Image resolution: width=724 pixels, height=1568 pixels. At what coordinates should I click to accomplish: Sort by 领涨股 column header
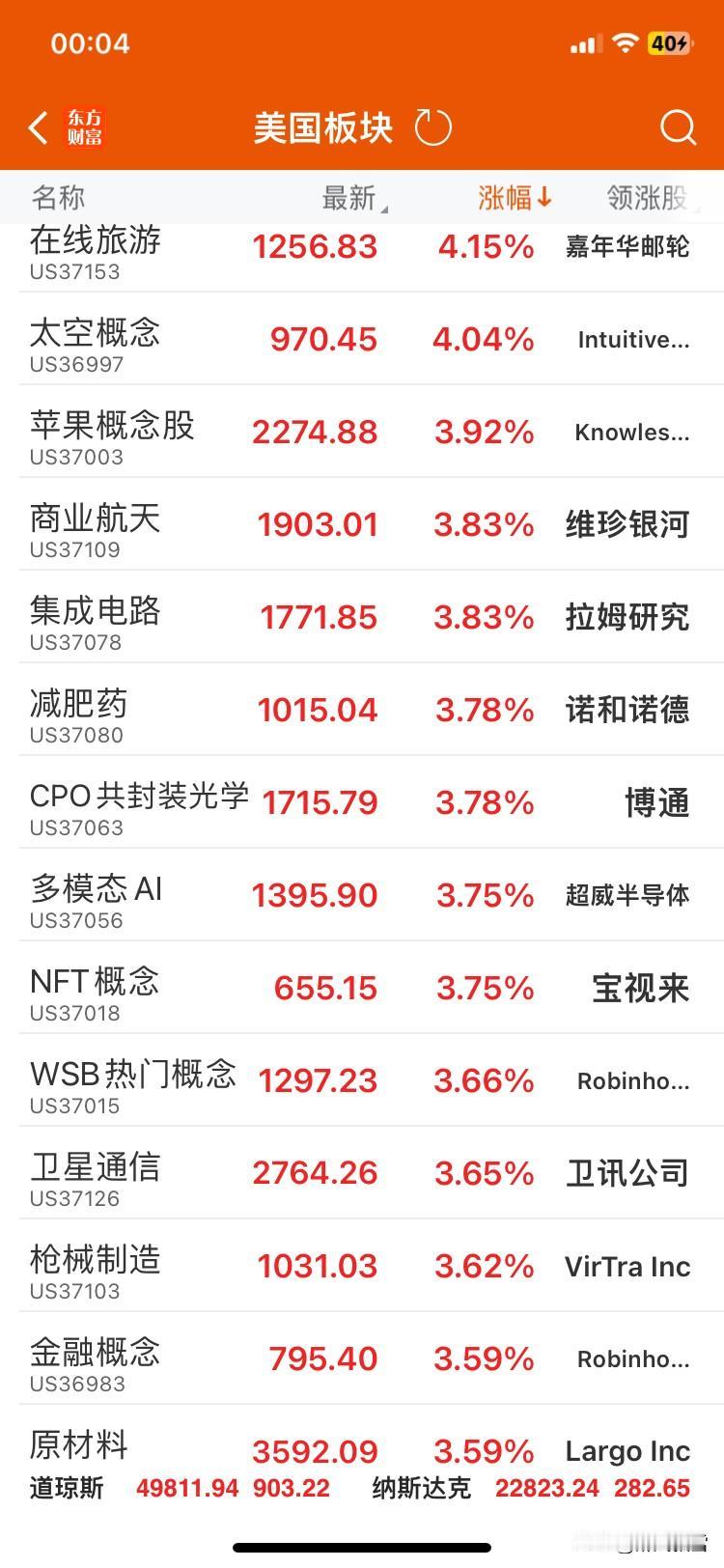coord(647,198)
